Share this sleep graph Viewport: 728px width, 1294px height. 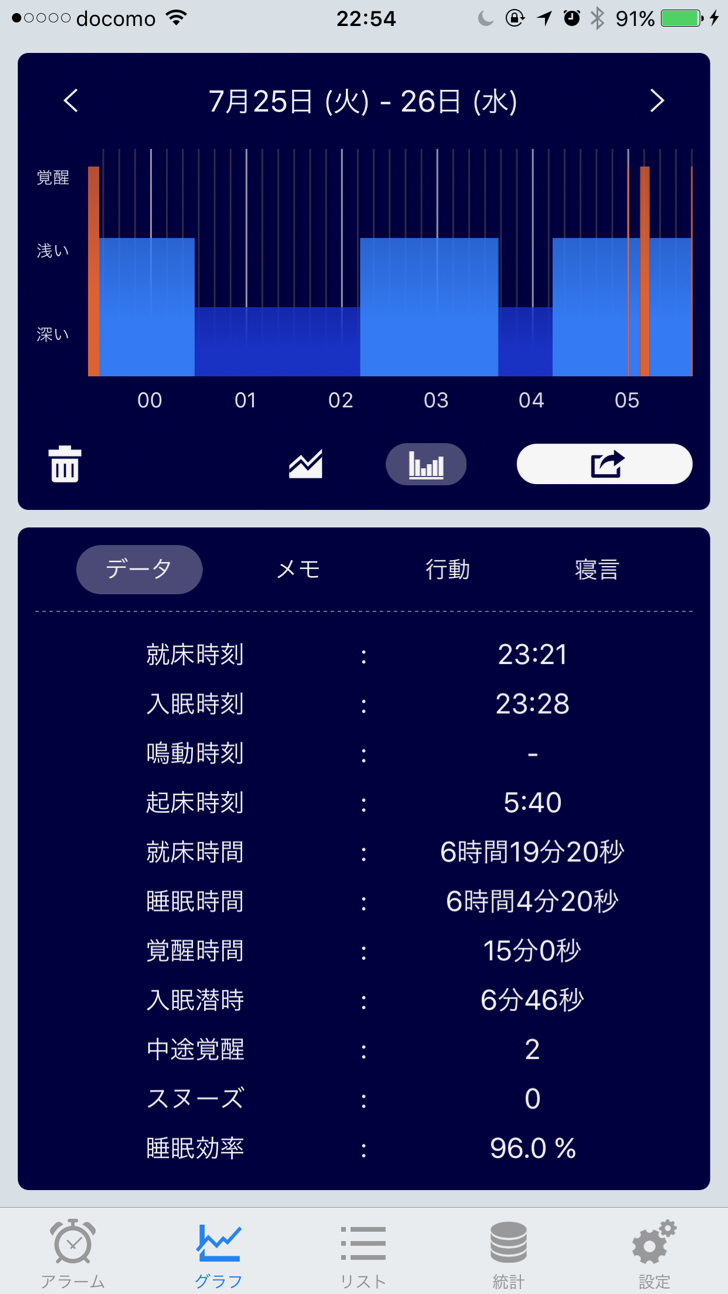click(x=604, y=464)
